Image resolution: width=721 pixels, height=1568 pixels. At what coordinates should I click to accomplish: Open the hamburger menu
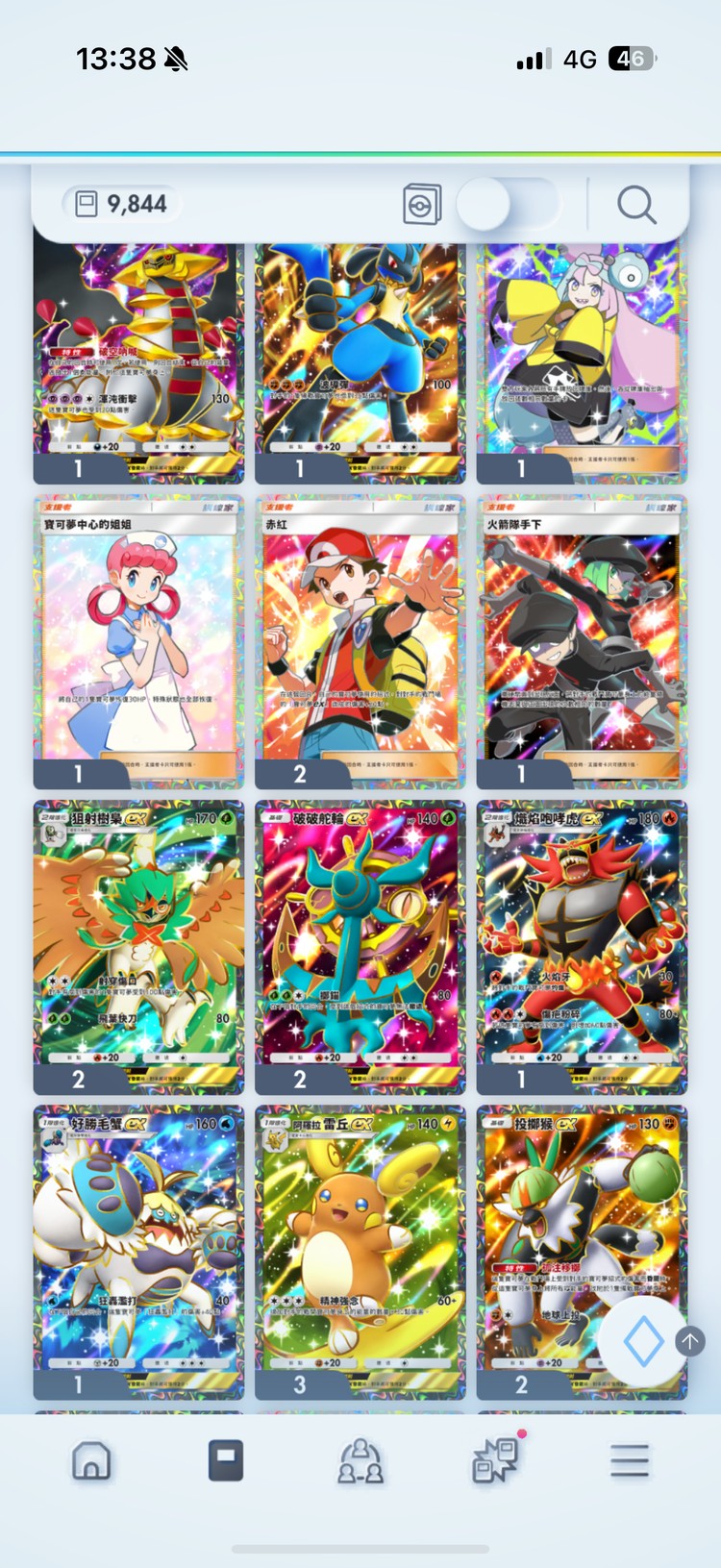(x=630, y=1460)
